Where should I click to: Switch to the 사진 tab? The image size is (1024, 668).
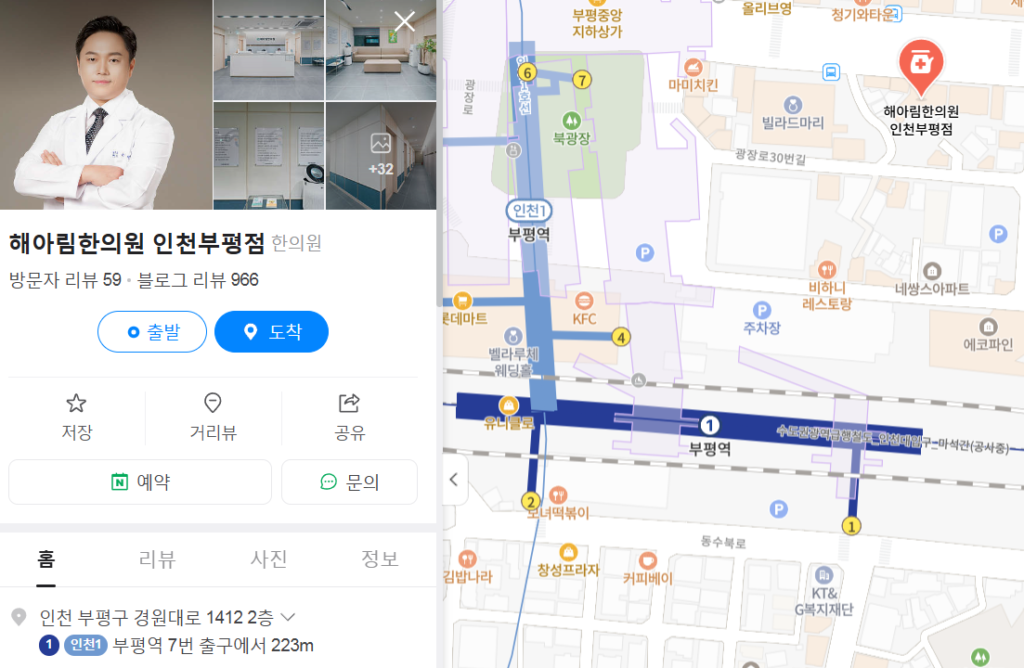tap(269, 559)
